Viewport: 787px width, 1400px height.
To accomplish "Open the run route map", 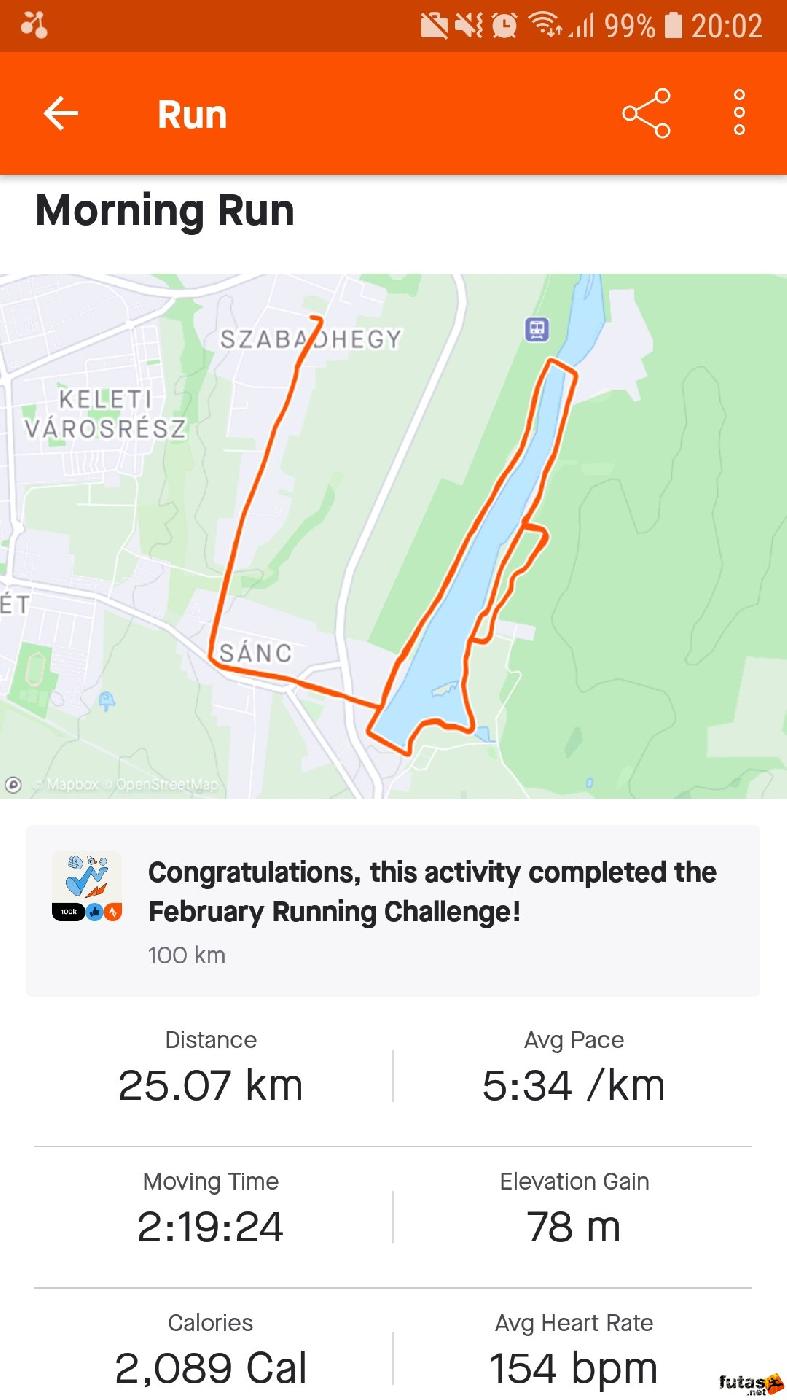I will tap(393, 536).
